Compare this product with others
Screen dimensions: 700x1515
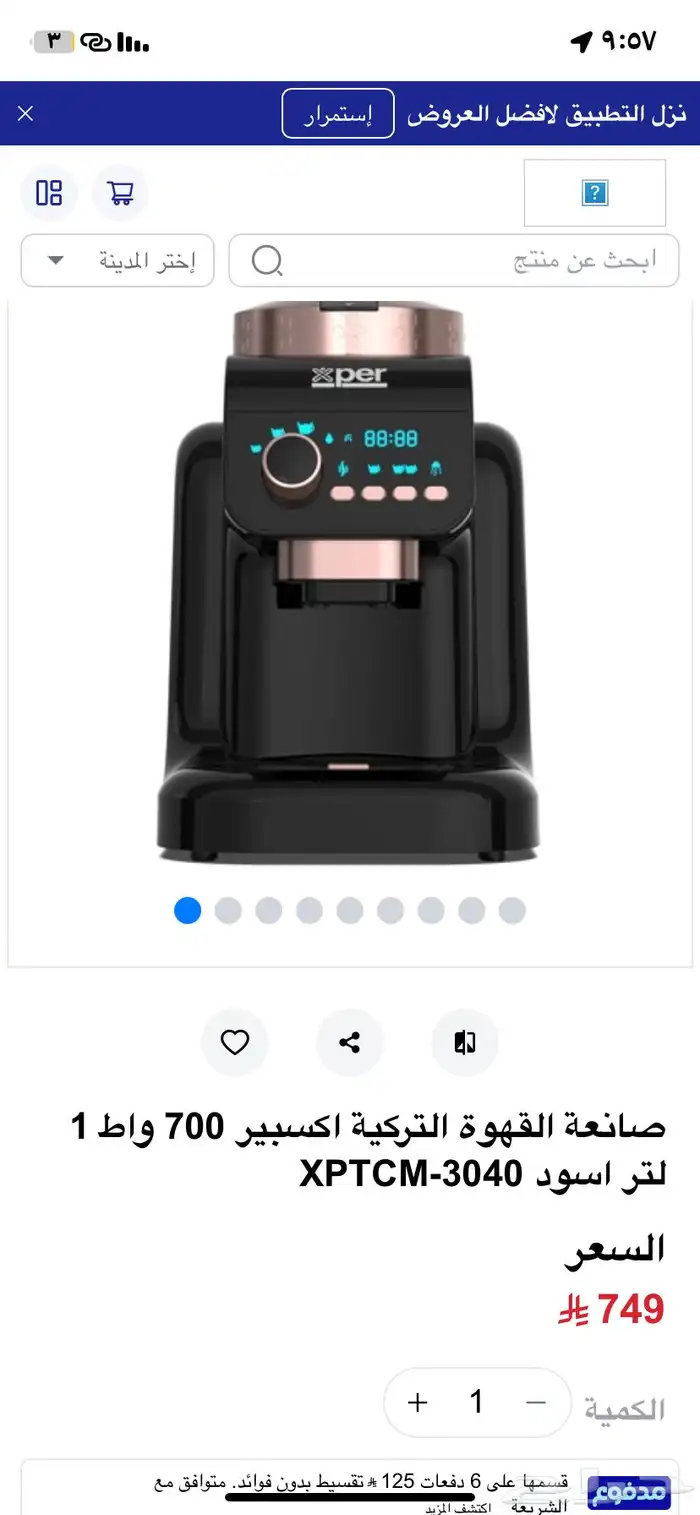pos(465,1043)
